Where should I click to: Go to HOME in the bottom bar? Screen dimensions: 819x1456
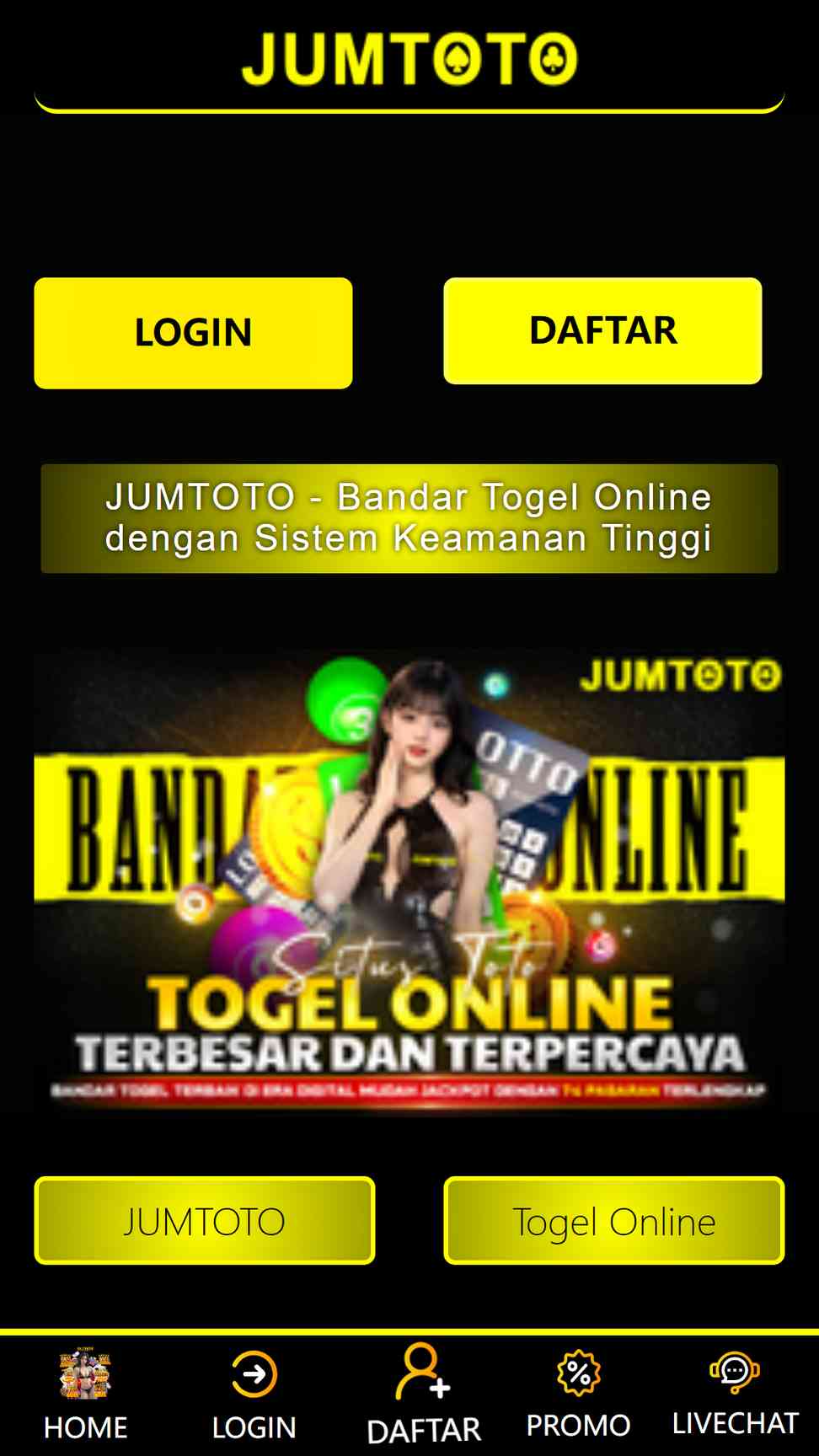point(85,1395)
